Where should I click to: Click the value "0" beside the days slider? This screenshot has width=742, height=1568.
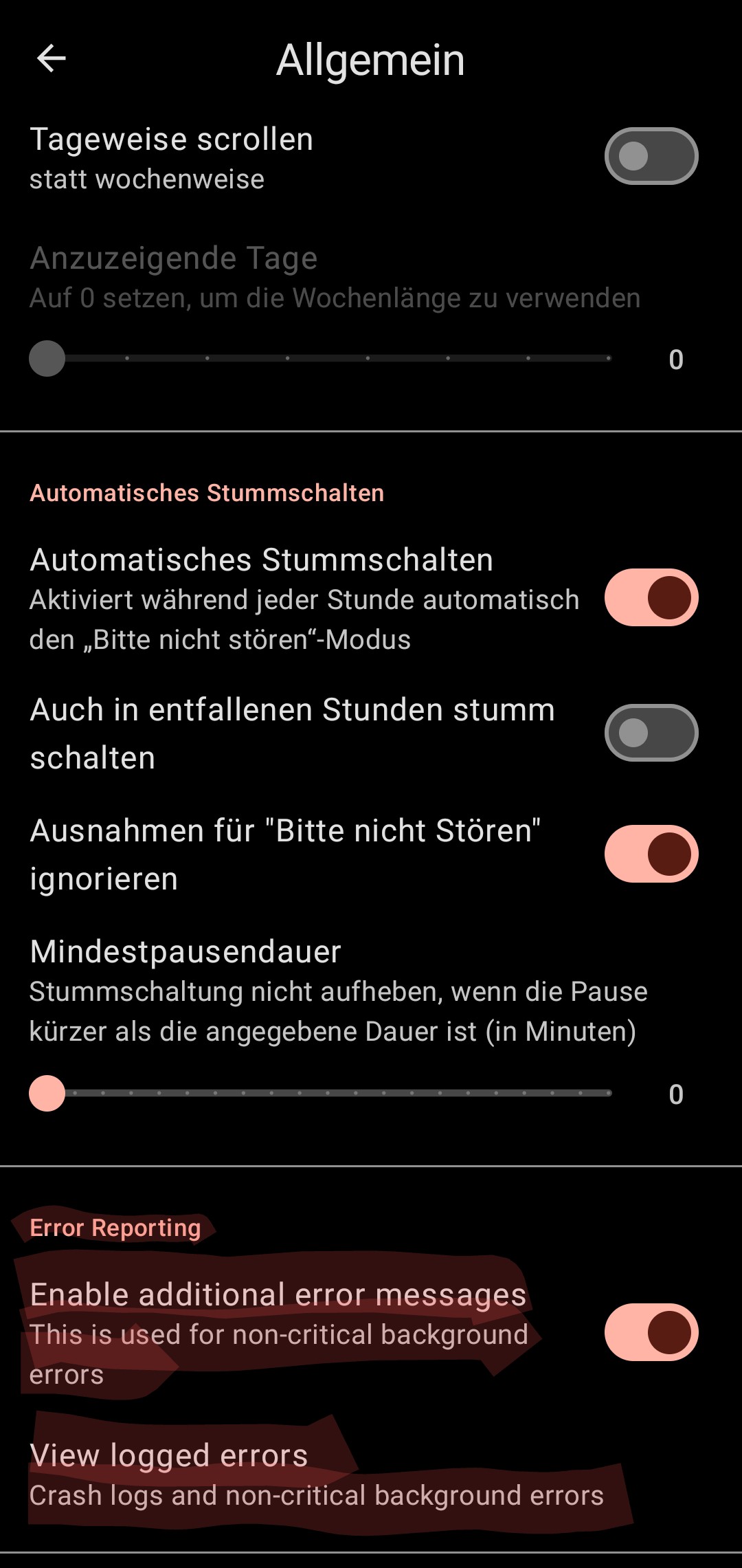676,360
